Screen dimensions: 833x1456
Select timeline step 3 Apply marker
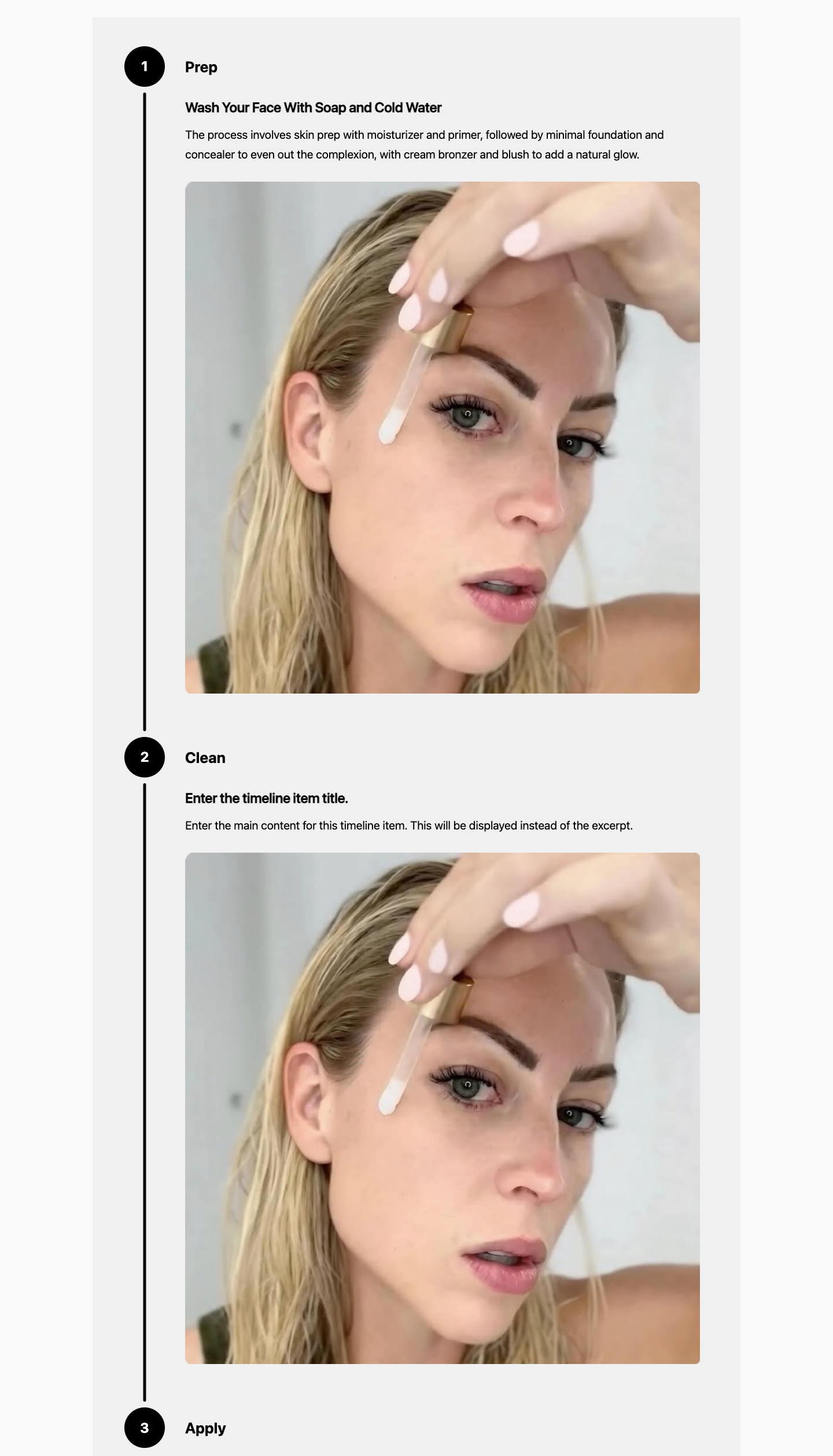[x=145, y=1428]
